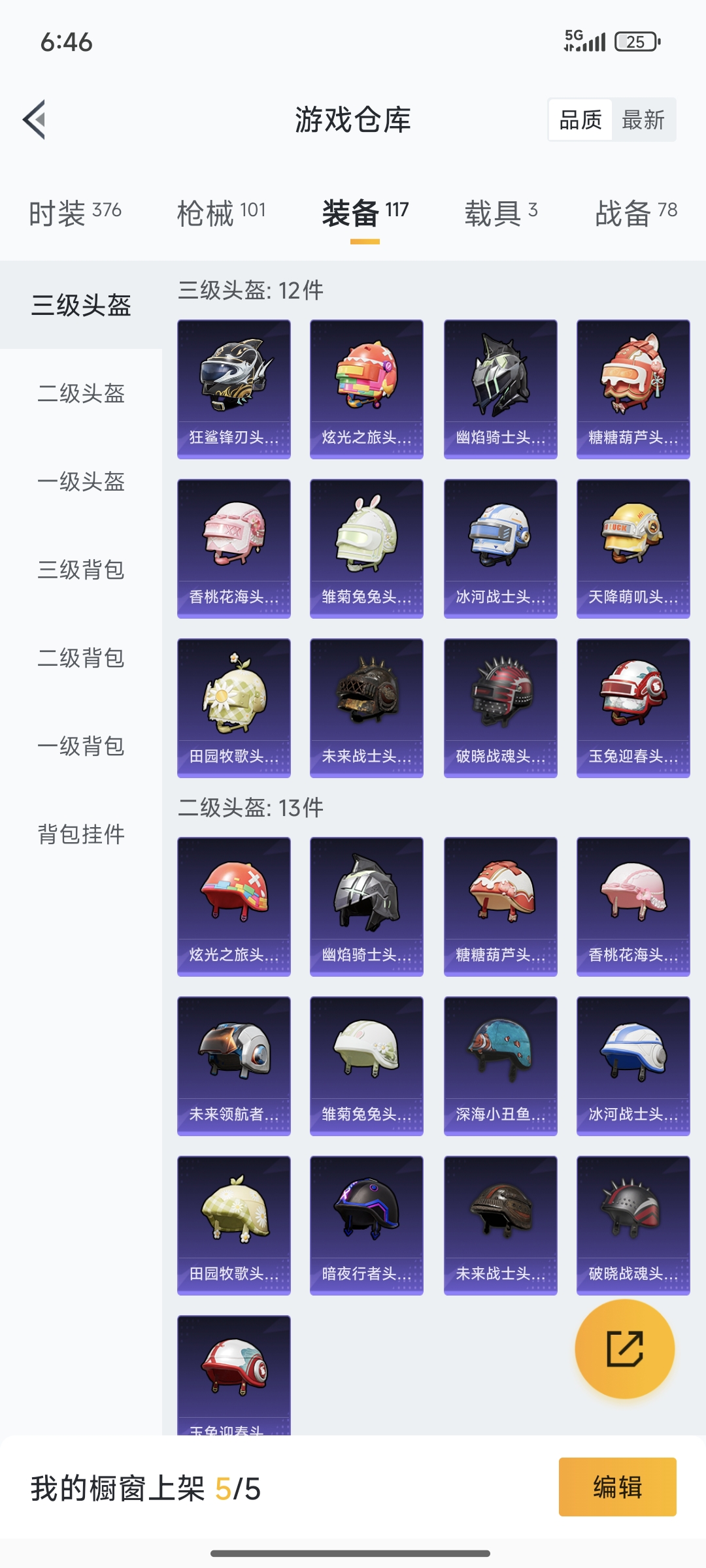Screen dimensions: 706x1568
Task: Open the 炫光之旅 level-3 helmet item
Action: [x=367, y=385]
